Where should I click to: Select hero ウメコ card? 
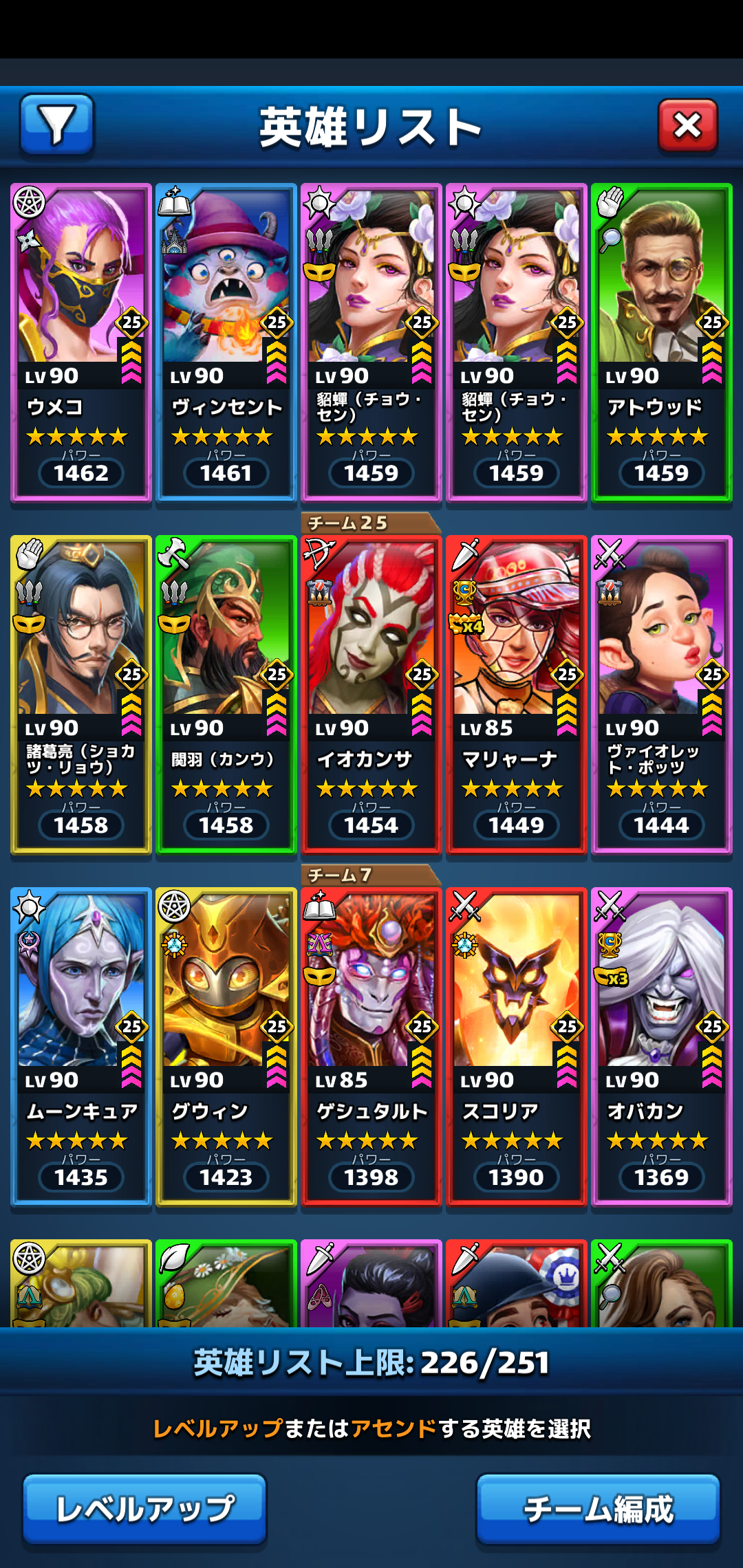point(81,342)
